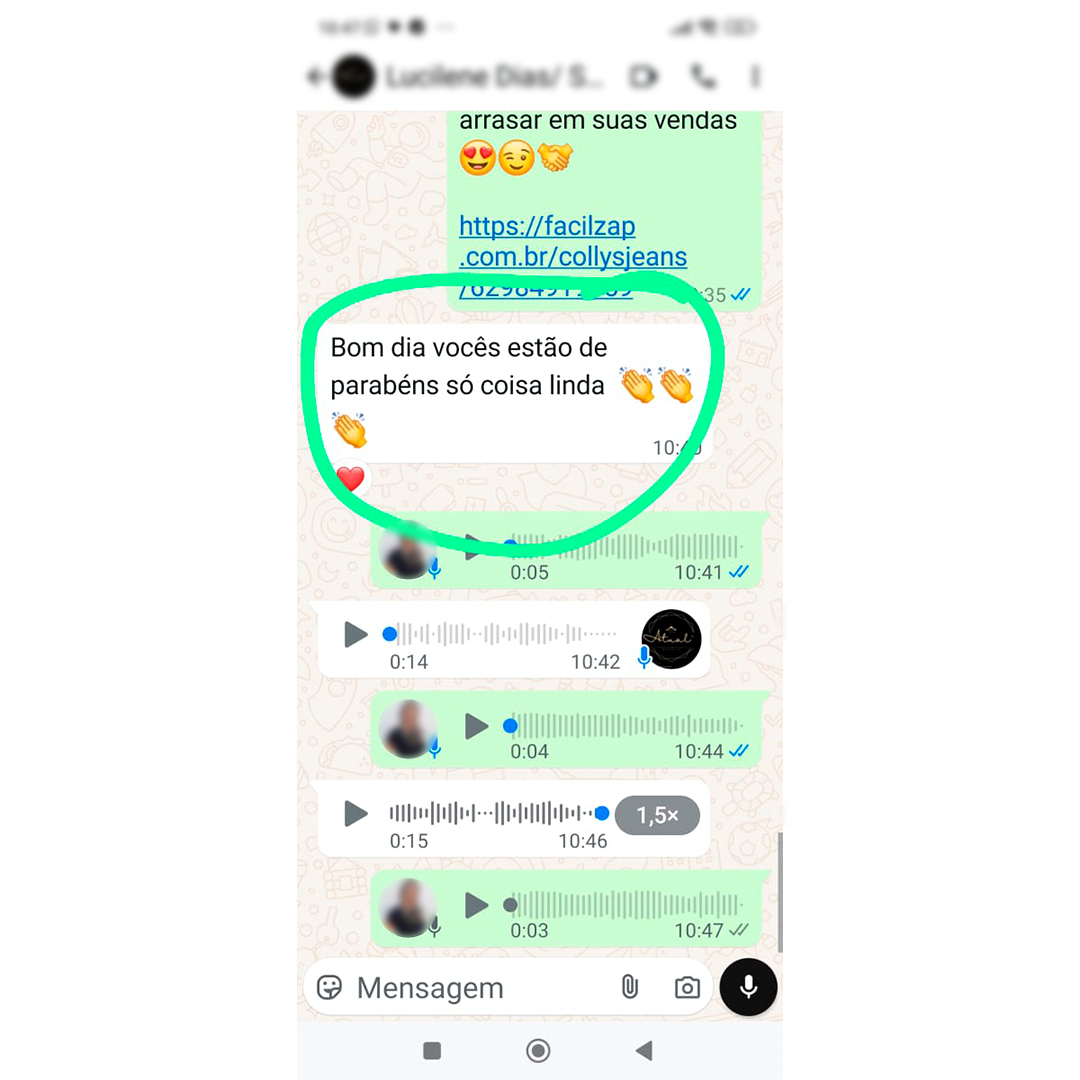The width and height of the screenshot is (1080, 1080).
Task: Play the 0:15 voice message from 10:46
Action: point(356,813)
